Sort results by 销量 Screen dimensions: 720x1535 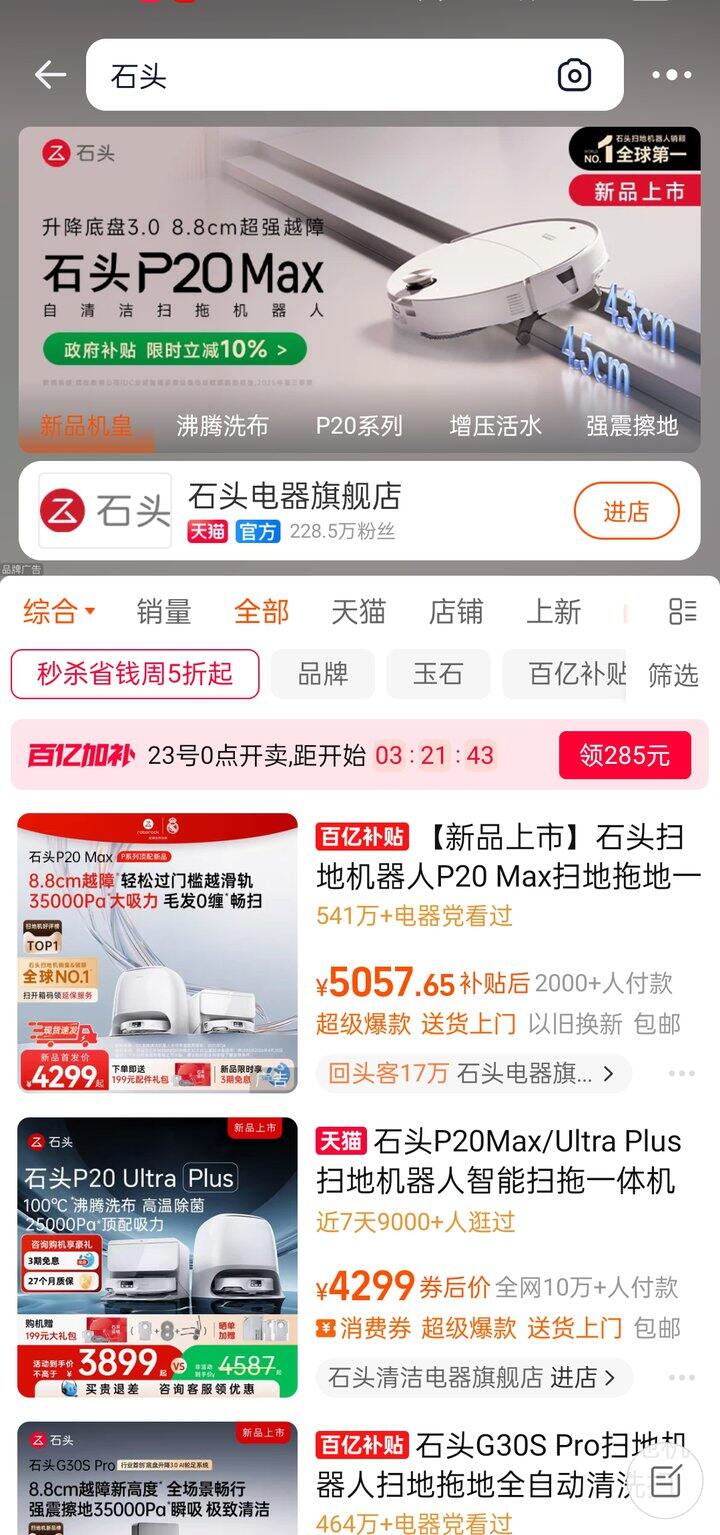164,611
